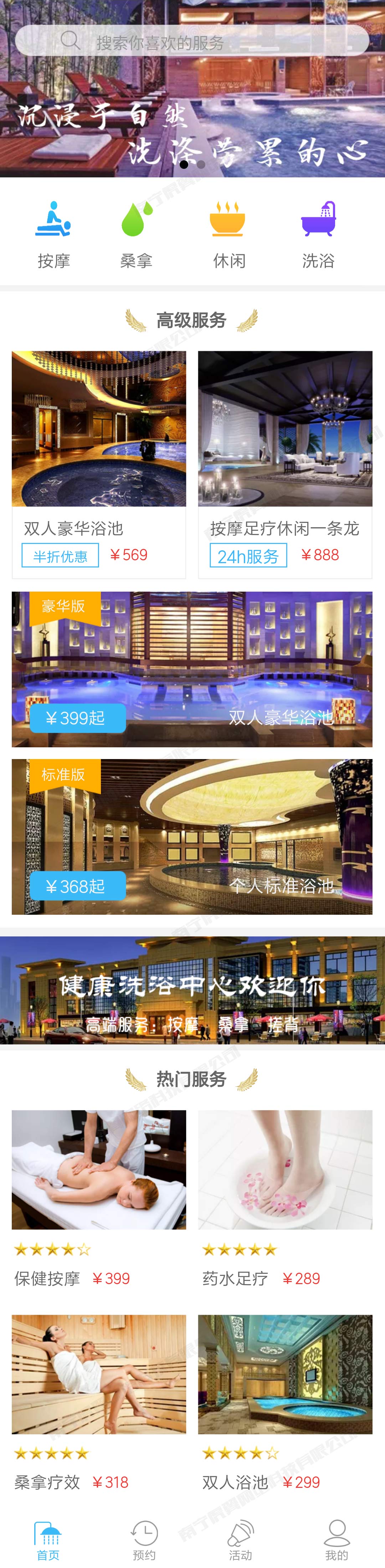This screenshot has height=1568, width=385.
Task: Open the 按摩 category
Action: tap(53, 234)
